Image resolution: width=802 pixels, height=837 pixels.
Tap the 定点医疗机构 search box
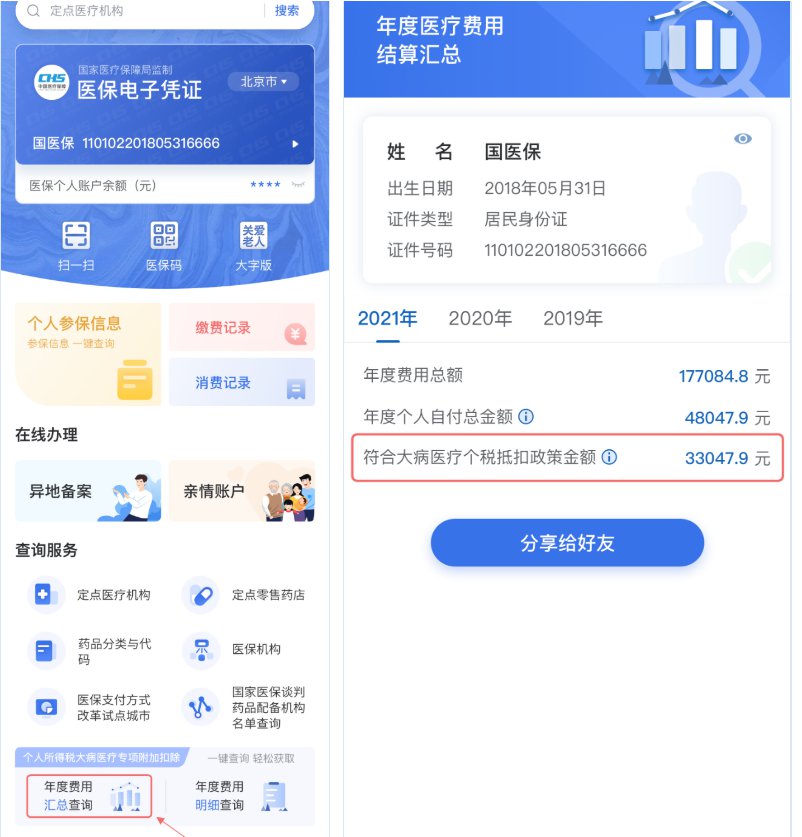pyautogui.click(x=140, y=11)
